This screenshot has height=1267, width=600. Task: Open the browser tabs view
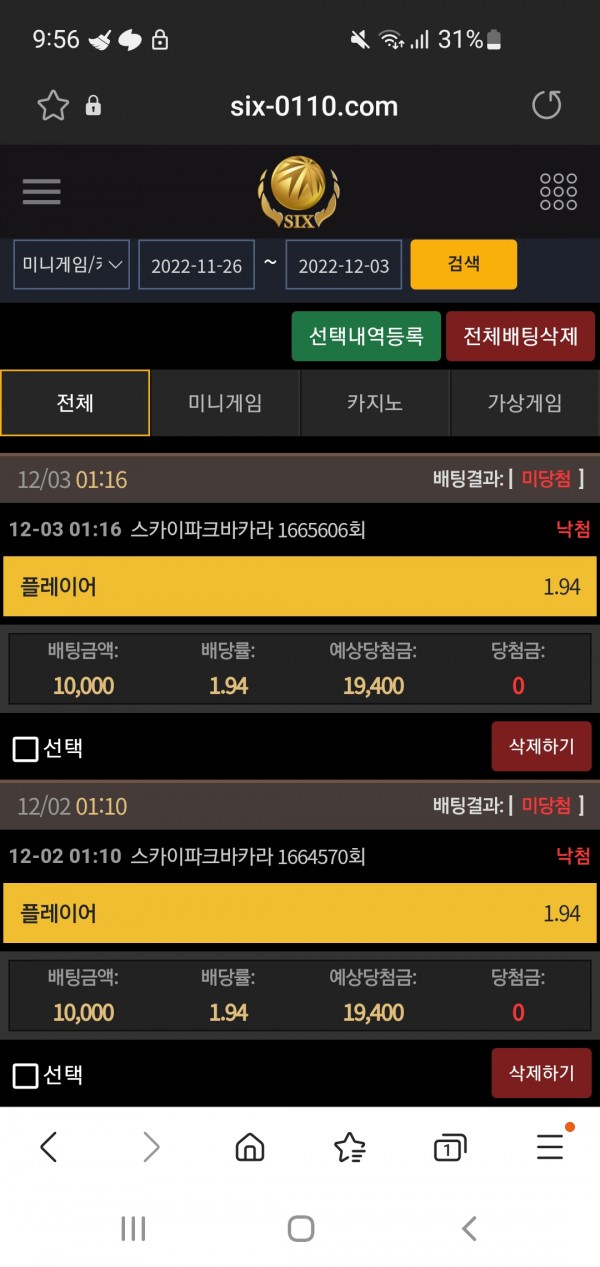[449, 1148]
